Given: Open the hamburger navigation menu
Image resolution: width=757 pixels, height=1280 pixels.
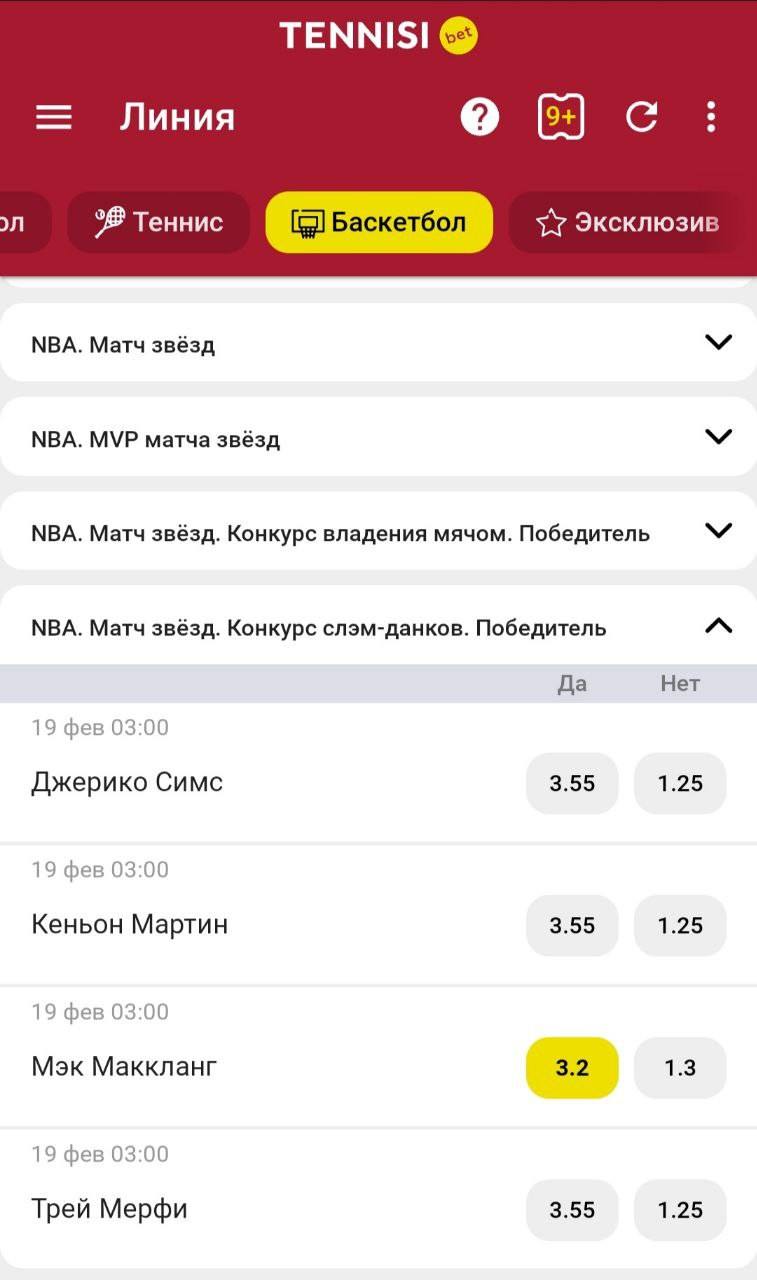Looking at the screenshot, I should coord(54,118).
